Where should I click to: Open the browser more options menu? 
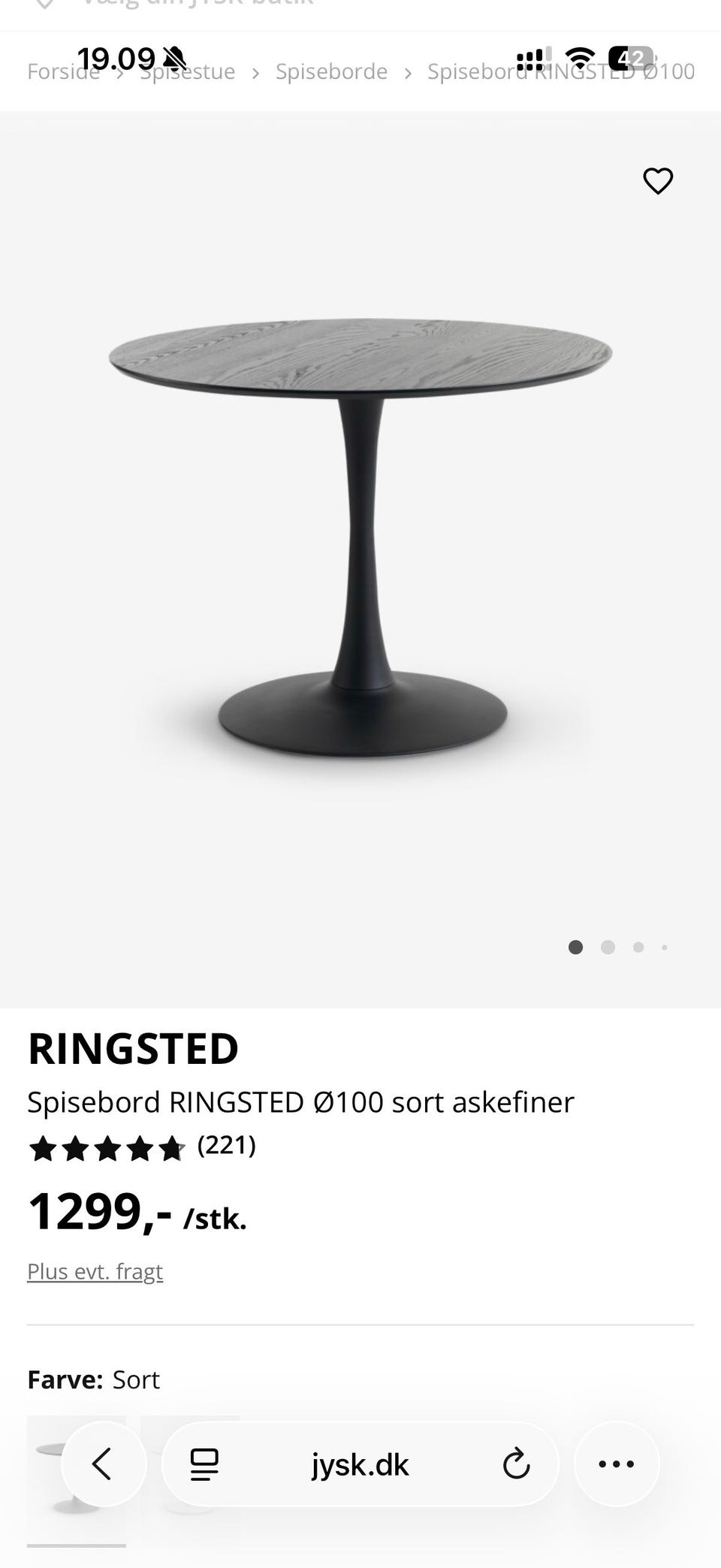tap(617, 1464)
